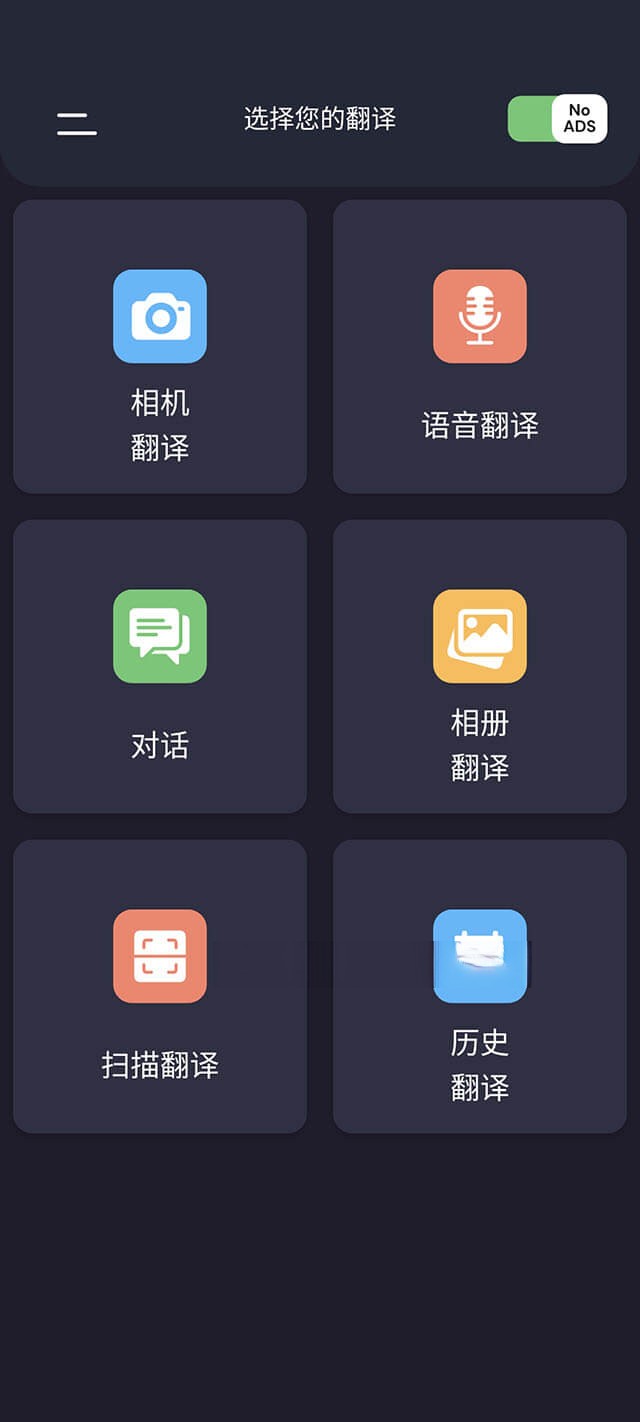640x1422 pixels.
Task: Open the 相机翻译 camera translation card
Action: 160,346
